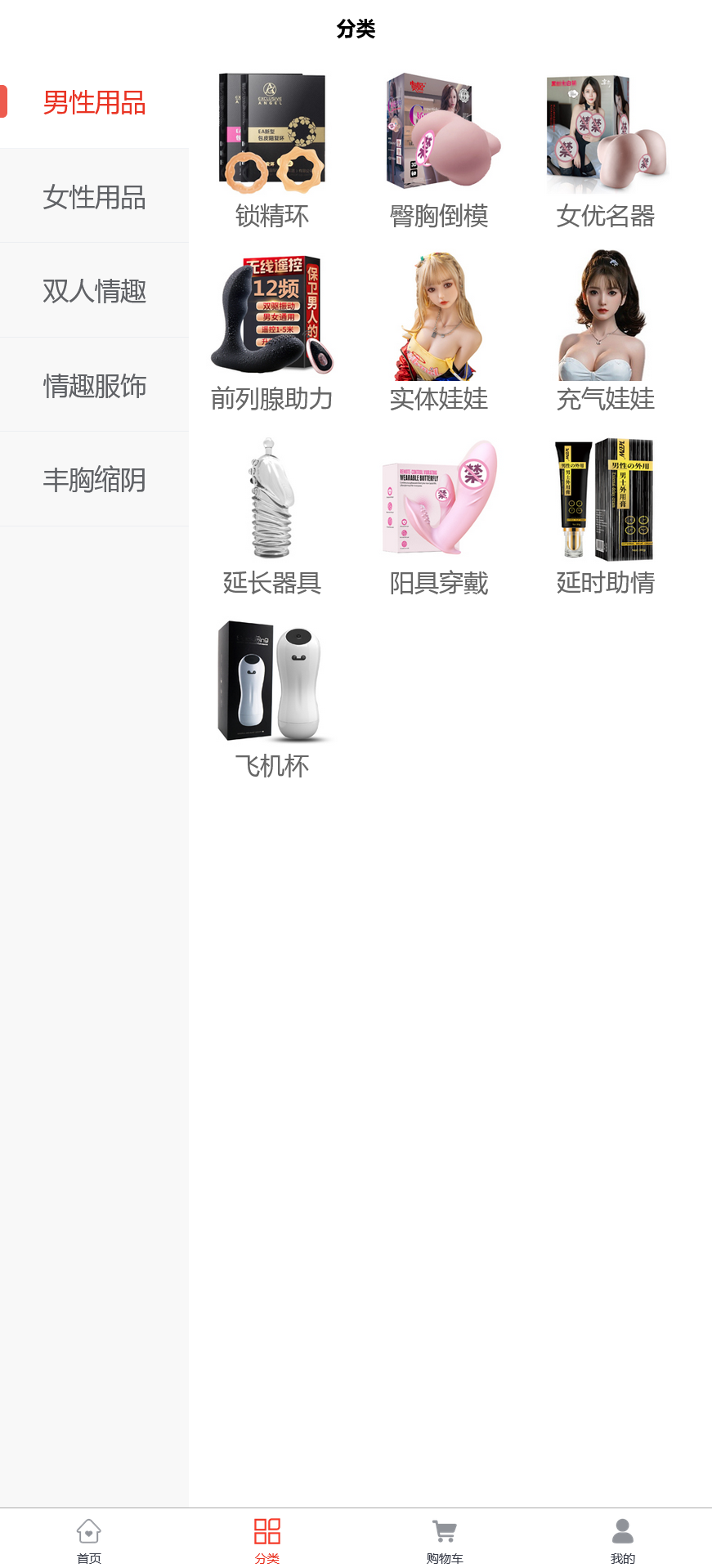This screenshot has width=712, height=1568.
Task: Select the 情趣服饰 category
Action: (92, 385)
